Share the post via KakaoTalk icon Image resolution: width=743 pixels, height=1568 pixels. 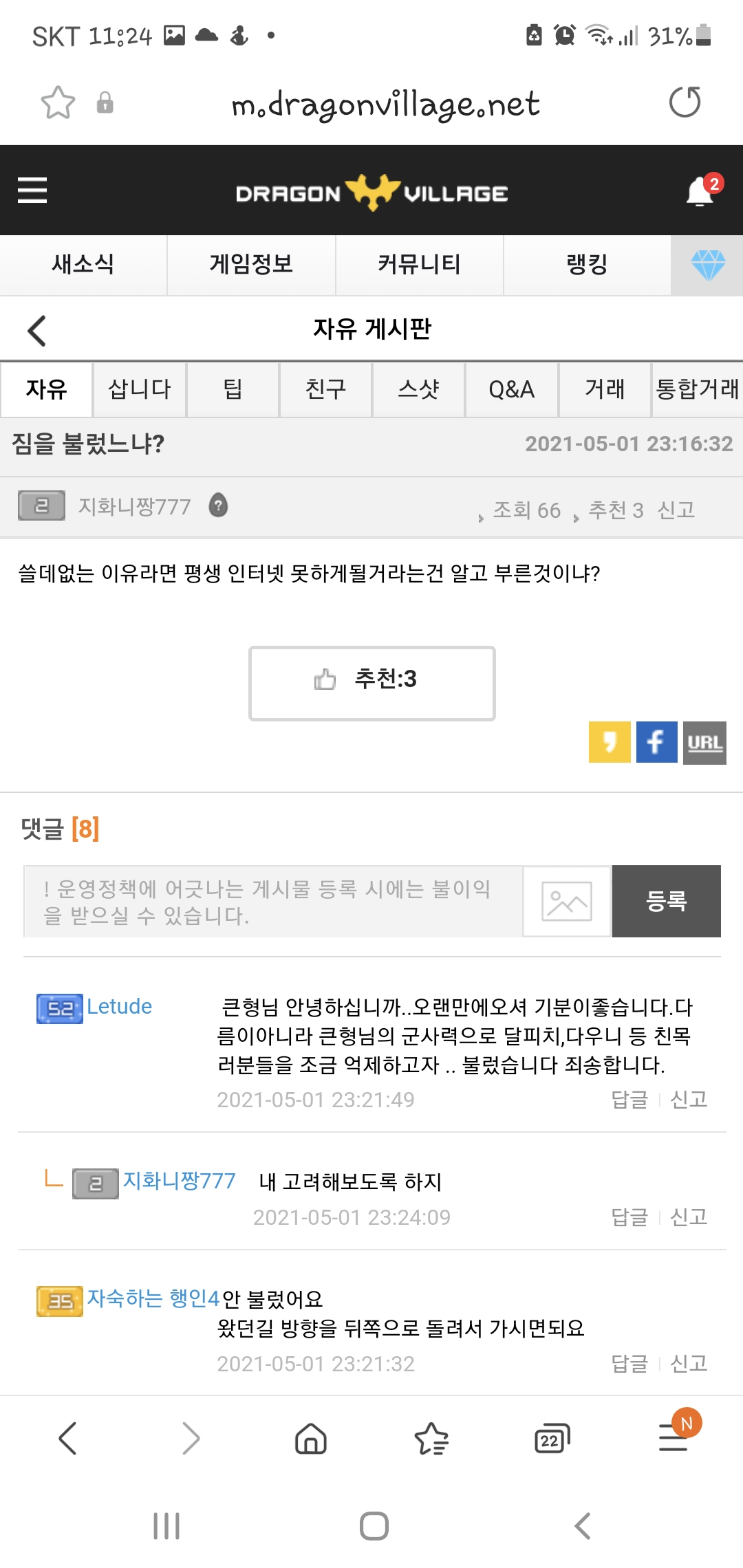[610, 742]
